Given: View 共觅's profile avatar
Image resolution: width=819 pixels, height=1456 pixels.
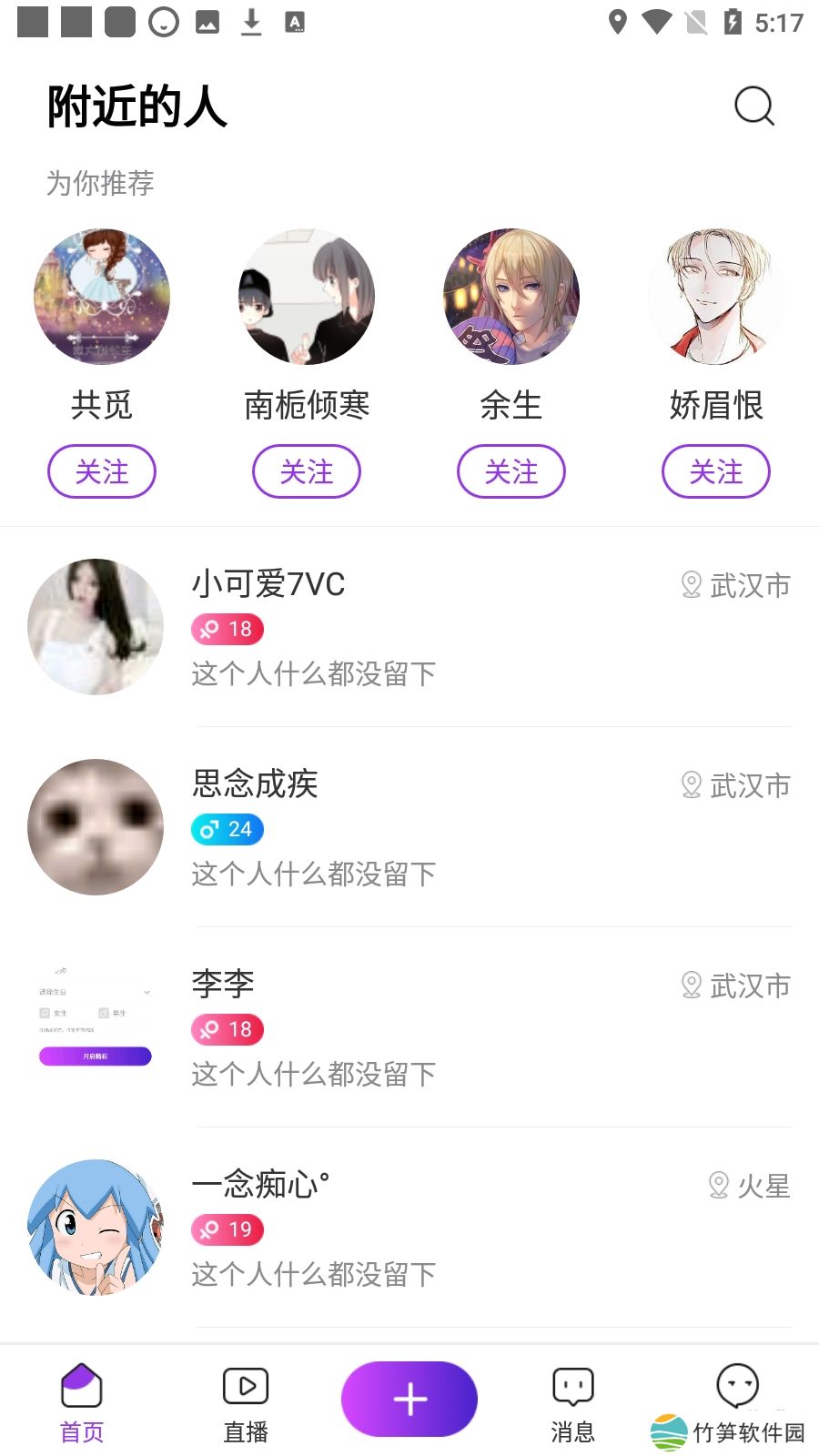Looking at the screenshot, I should [102, 297].
